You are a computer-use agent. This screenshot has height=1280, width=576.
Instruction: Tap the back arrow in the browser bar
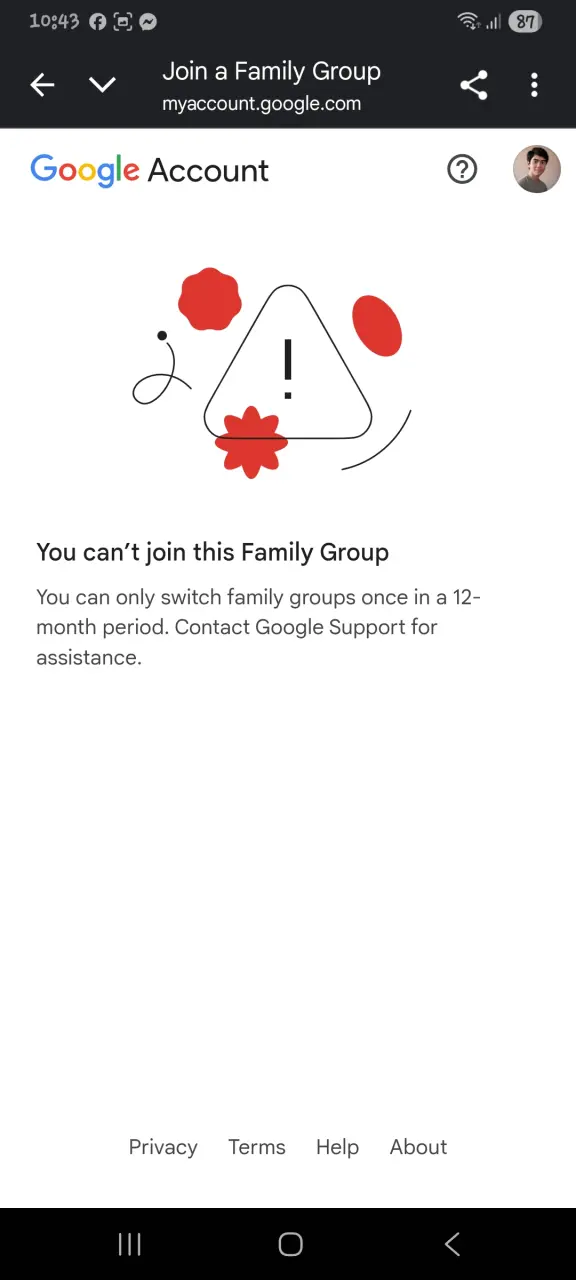(x=42, y=85)
